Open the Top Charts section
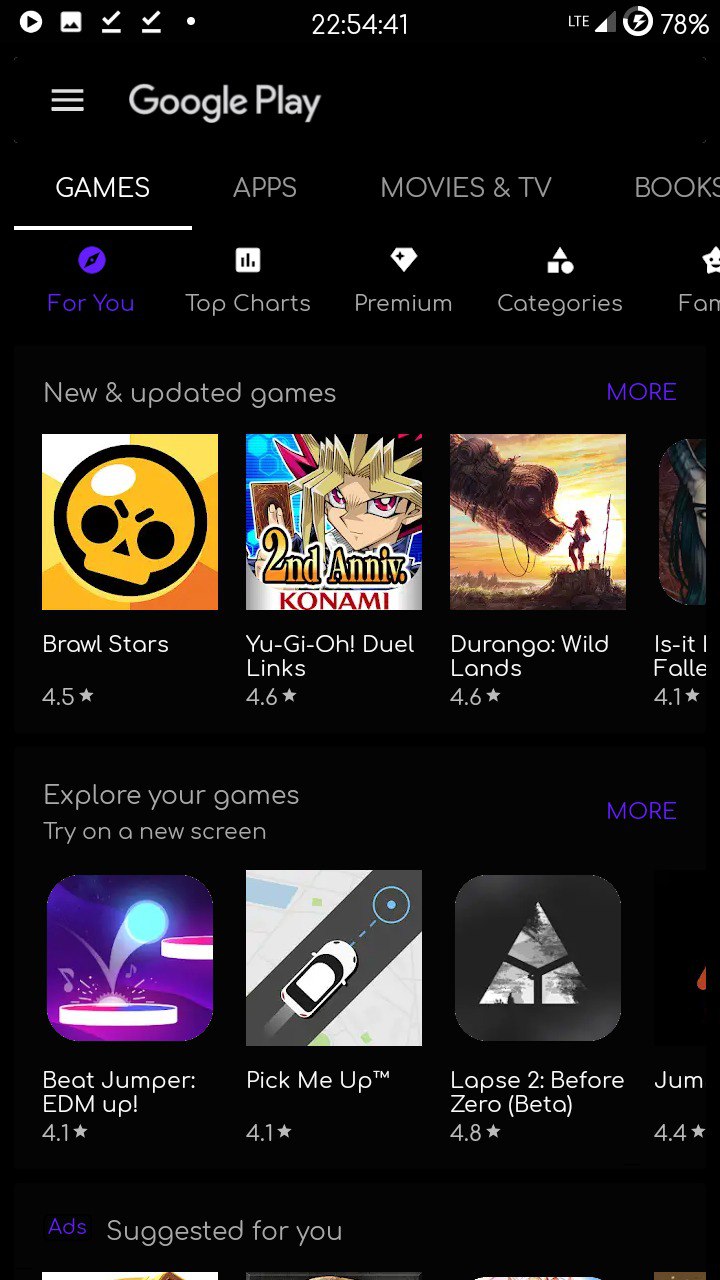The width and height of the screenshot is (720, 1280). [x=247, y=282]
